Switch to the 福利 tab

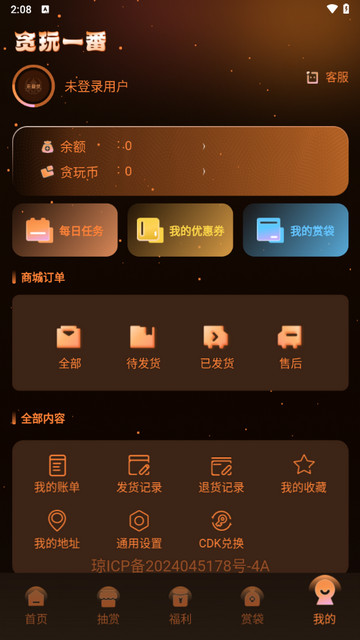point(180,606)
